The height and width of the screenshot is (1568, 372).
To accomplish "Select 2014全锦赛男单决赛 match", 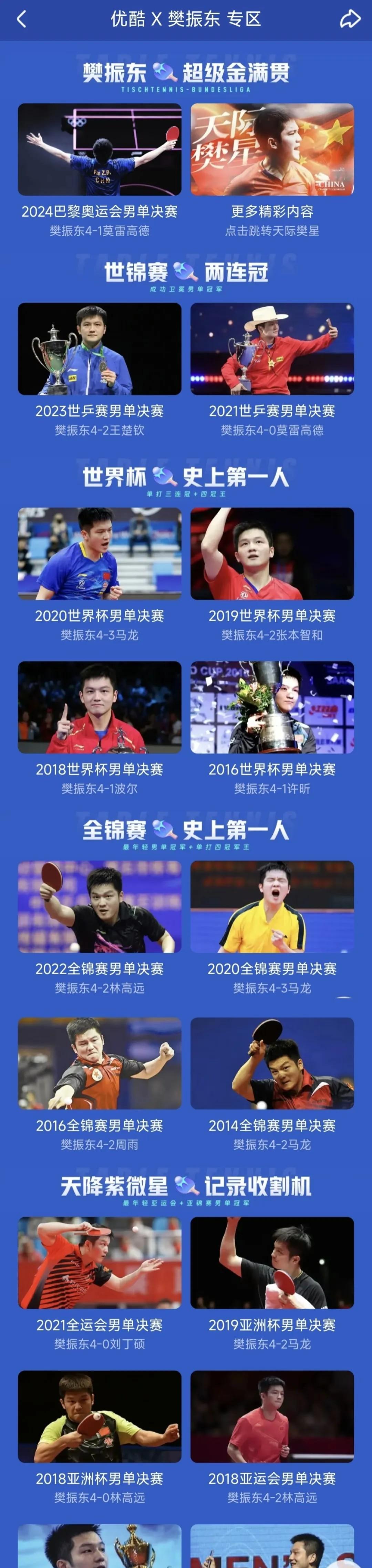I will 272,1063.
